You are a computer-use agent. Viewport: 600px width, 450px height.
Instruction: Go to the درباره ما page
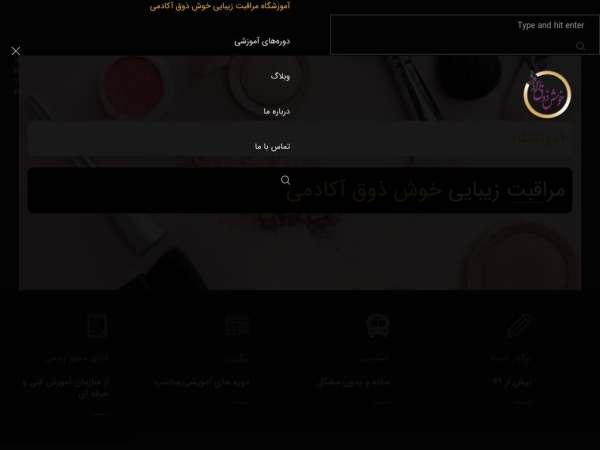276,111
